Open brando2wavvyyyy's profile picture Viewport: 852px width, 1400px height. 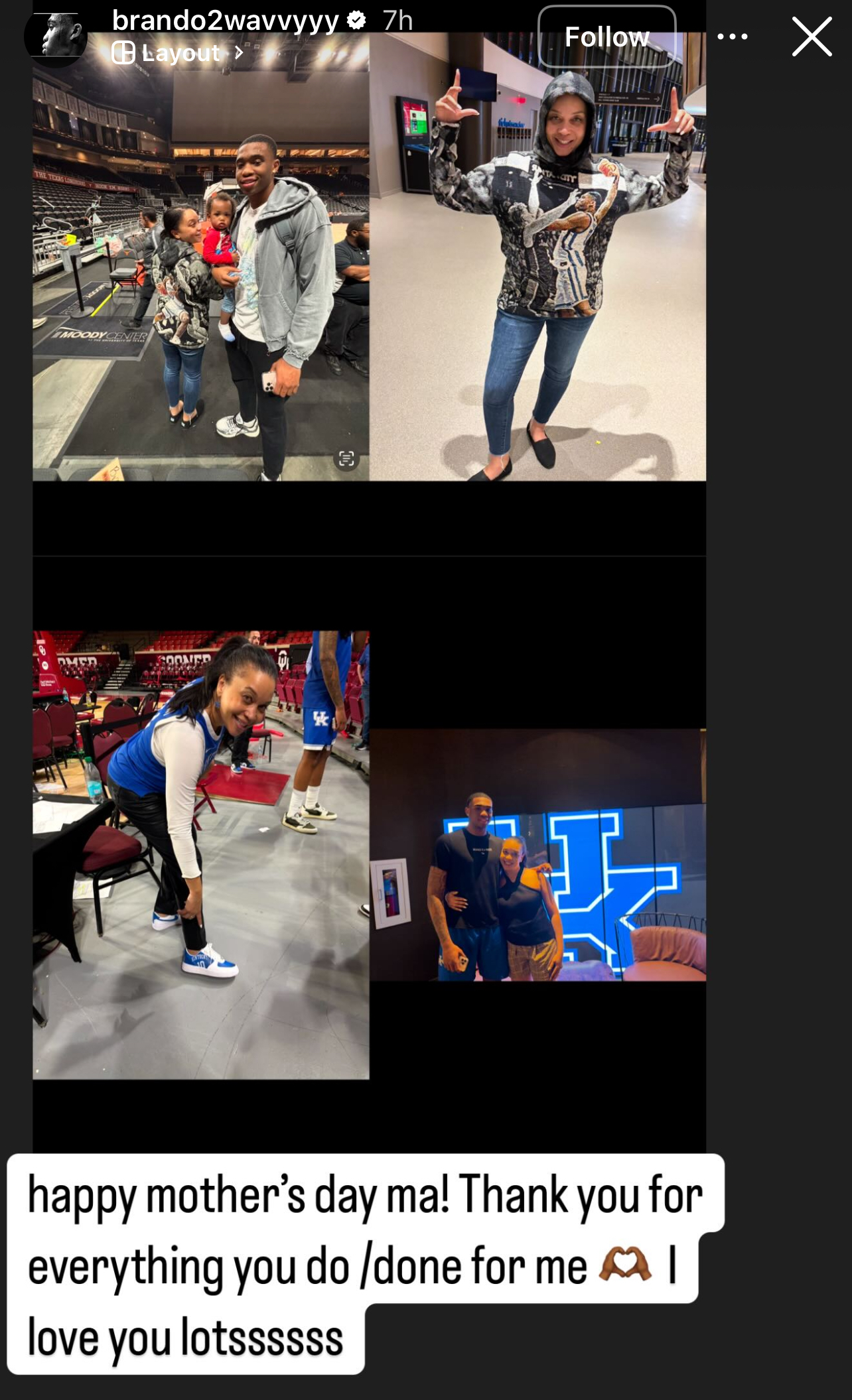(x=56, y=36)
